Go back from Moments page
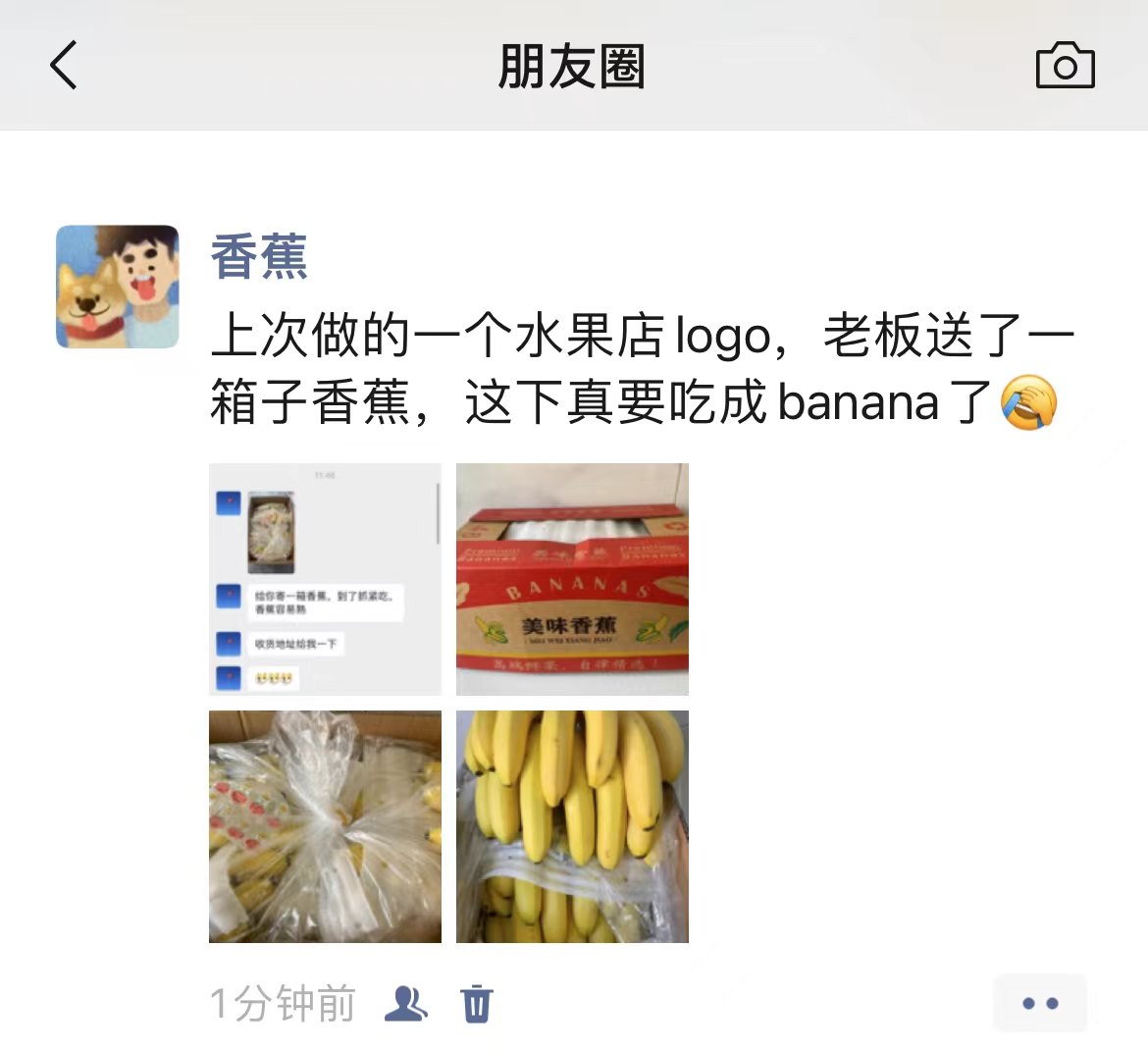Viewport: 1148px width, 1052px height. [65, 66]
